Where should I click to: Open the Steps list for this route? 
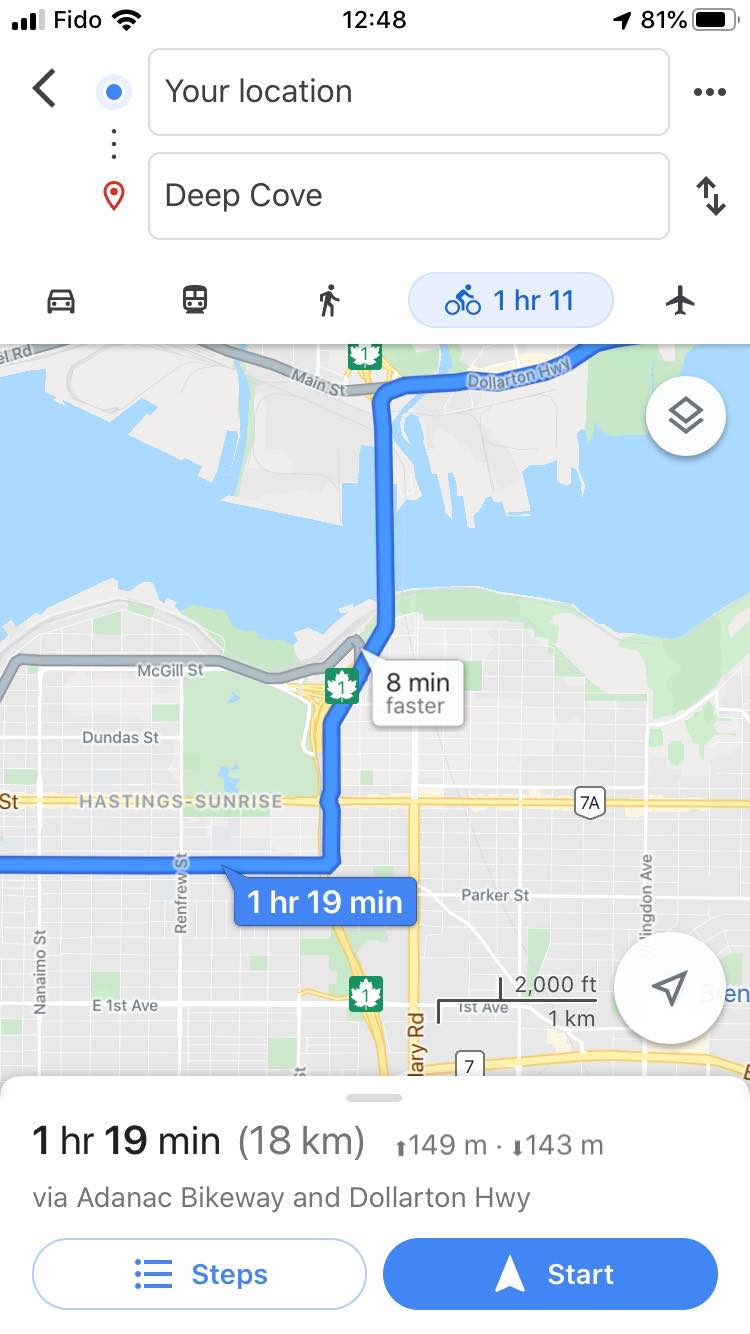pyautogui.click(x=200, y=1274)
